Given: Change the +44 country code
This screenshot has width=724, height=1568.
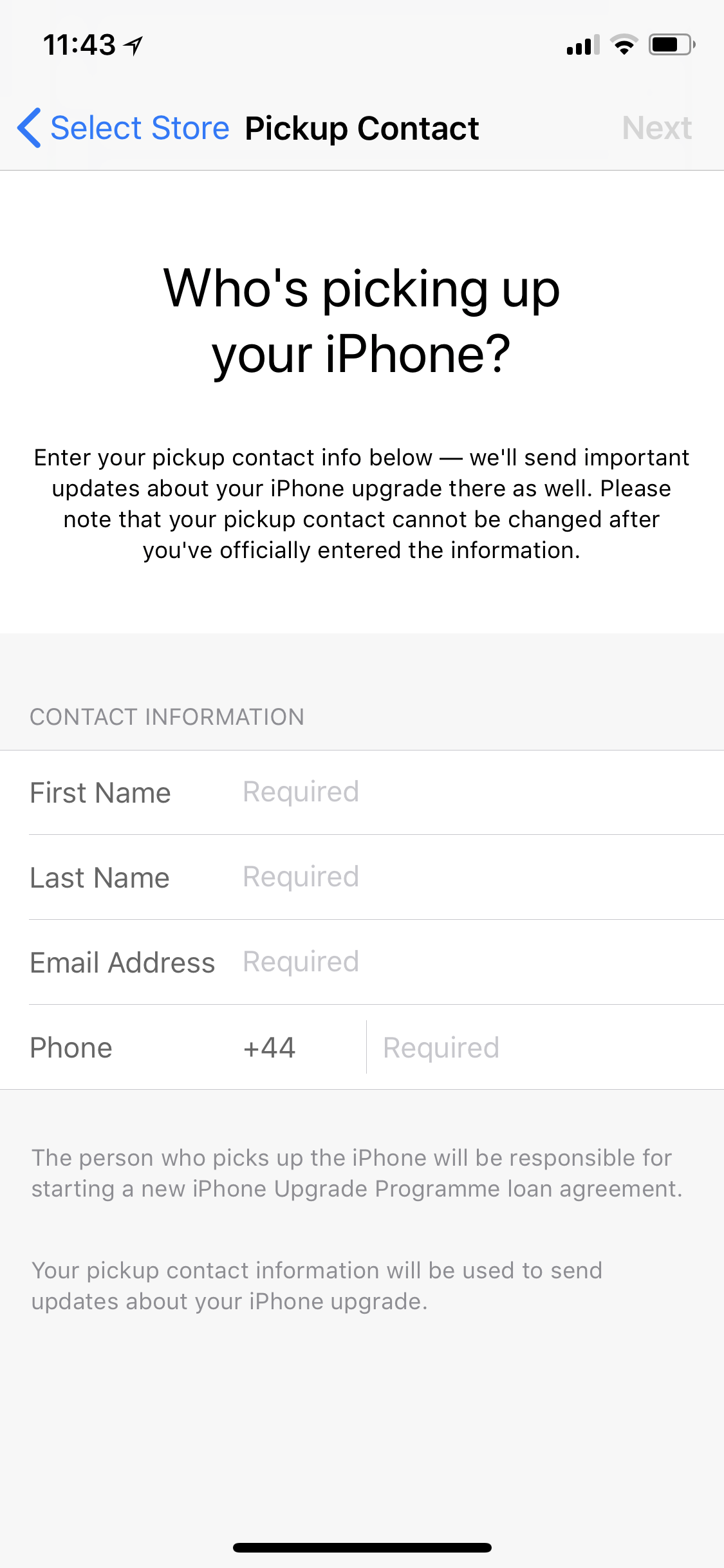Looking at the screenshot, I should tap(270, 1047).
